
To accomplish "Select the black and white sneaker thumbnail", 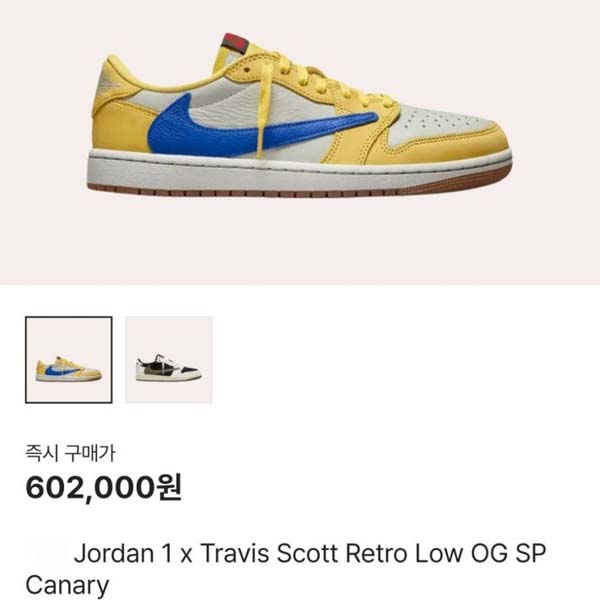I will [x=168, y=360].
